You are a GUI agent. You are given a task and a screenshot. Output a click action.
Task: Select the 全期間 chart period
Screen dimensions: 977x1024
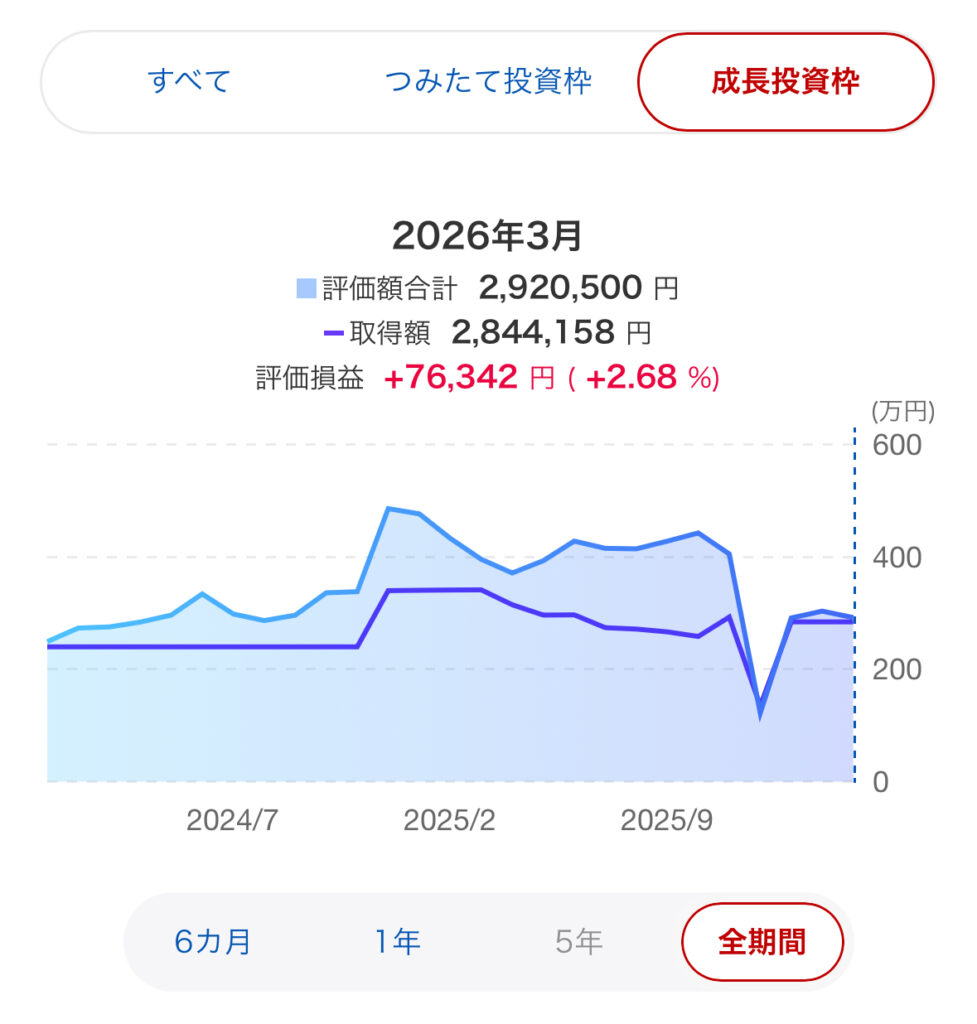(x=762, y=941)
